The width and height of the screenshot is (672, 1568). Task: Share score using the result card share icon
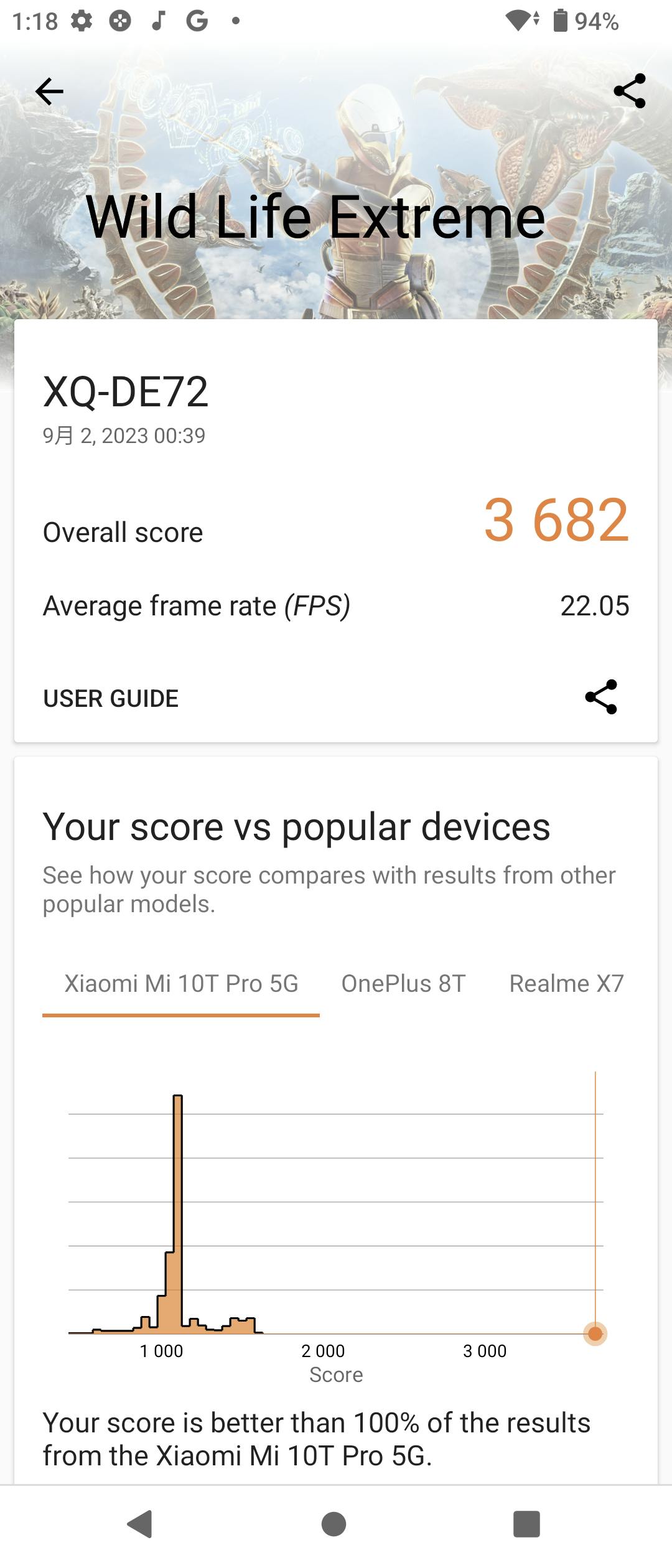click(x=601, y=697)
